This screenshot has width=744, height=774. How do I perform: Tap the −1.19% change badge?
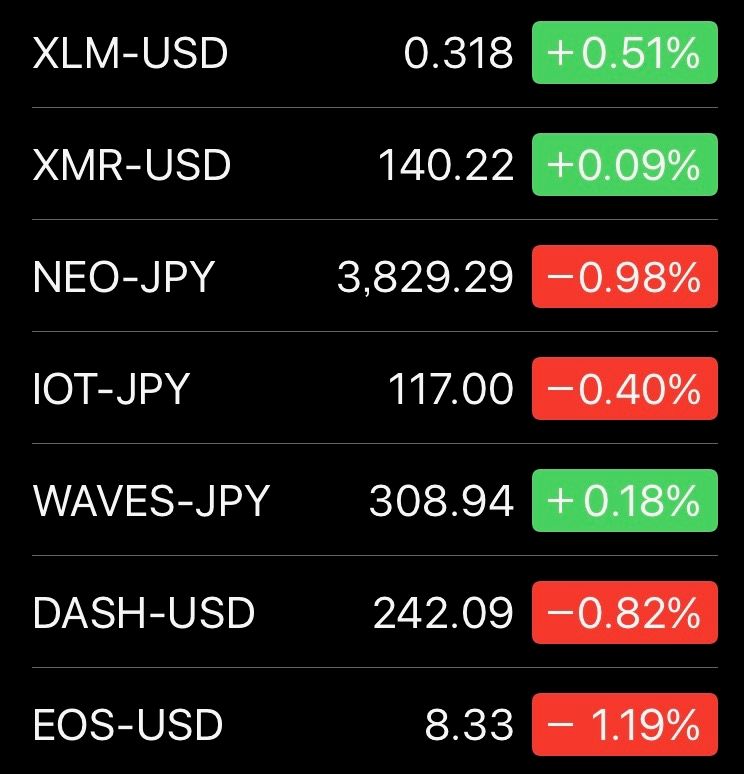(x=625, y=725)
